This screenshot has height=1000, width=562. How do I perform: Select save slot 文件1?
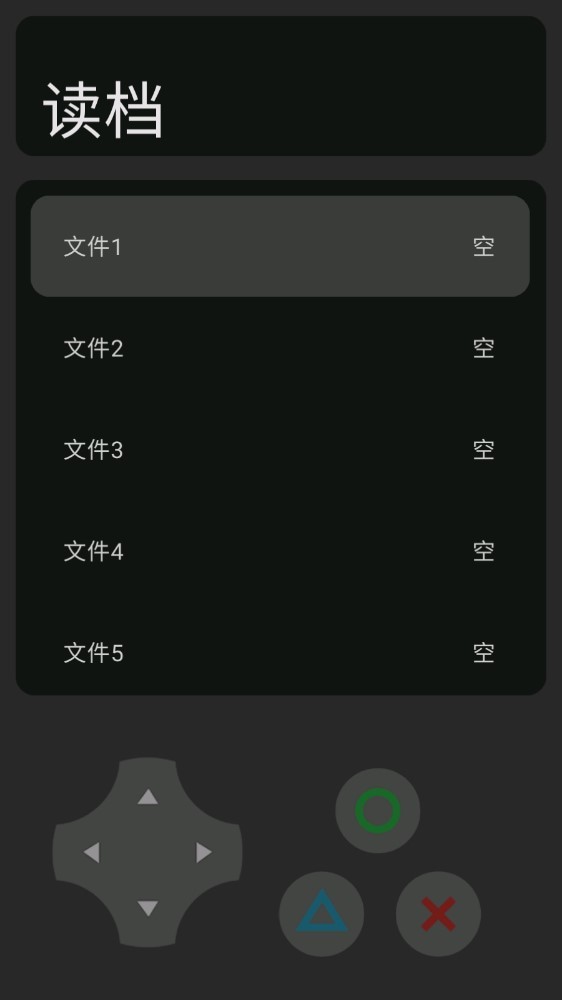pyautogui.click(x=280, y=246)
